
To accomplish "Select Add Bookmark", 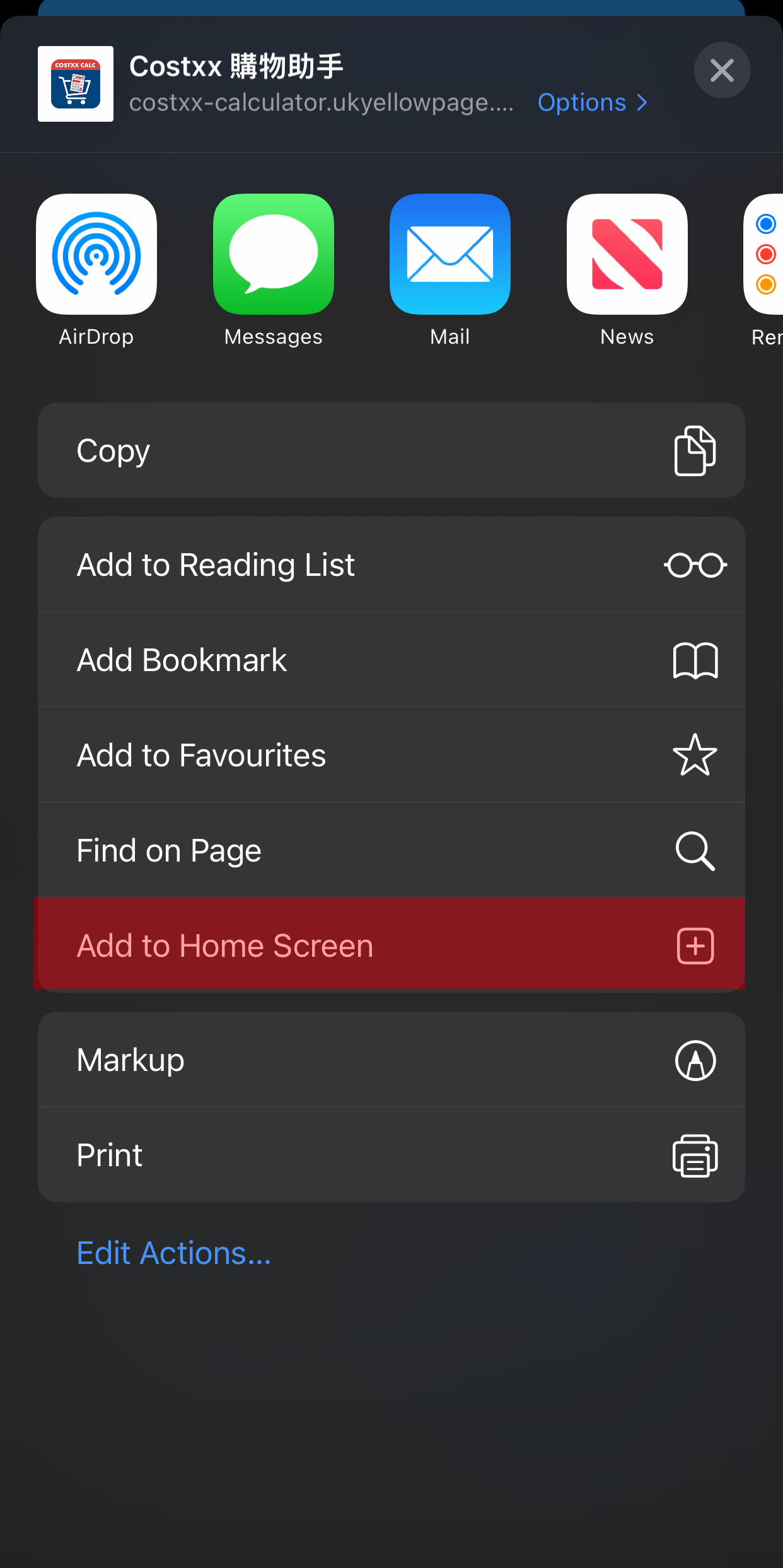I will (391, 660).
